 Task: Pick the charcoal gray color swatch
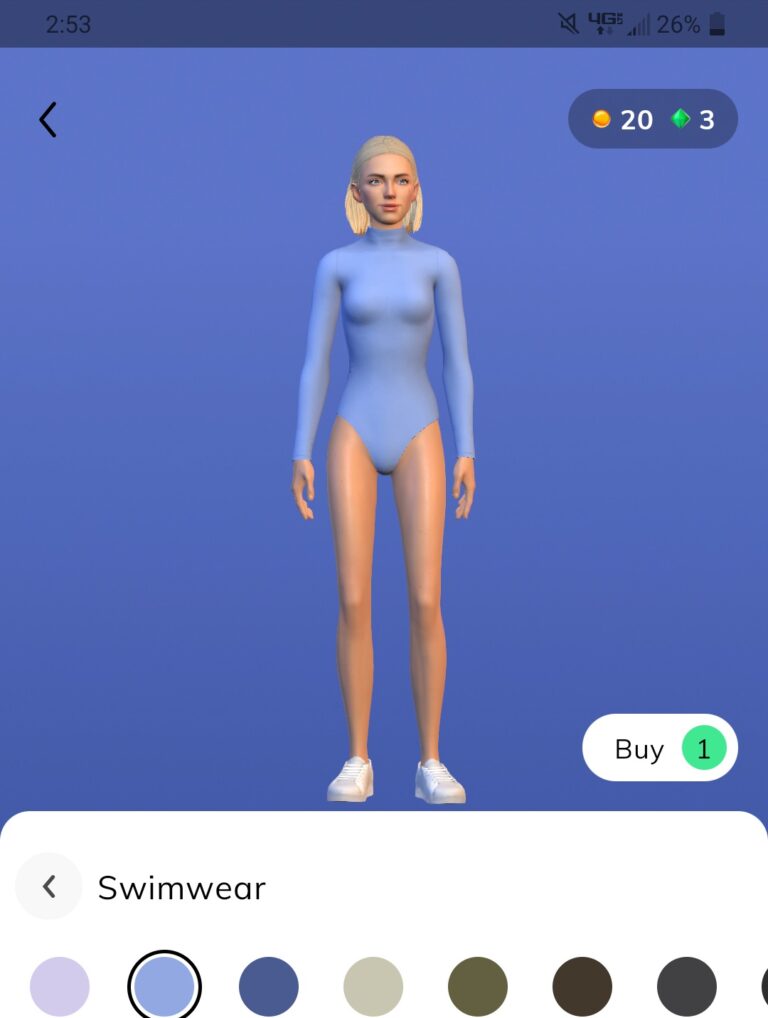(687, 986)
